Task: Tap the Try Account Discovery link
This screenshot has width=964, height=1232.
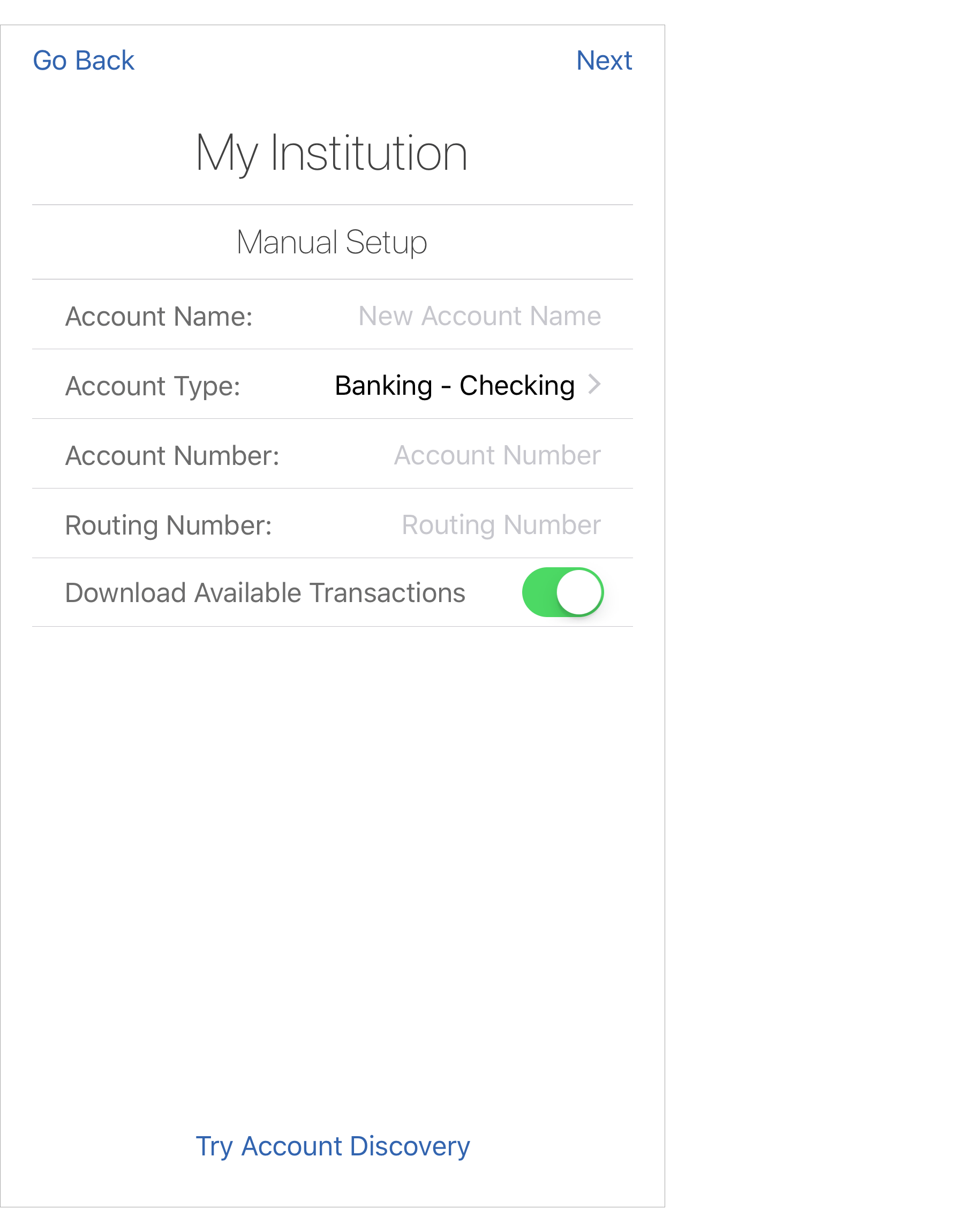Action: pyautogui.click(x=333, y=1146)
